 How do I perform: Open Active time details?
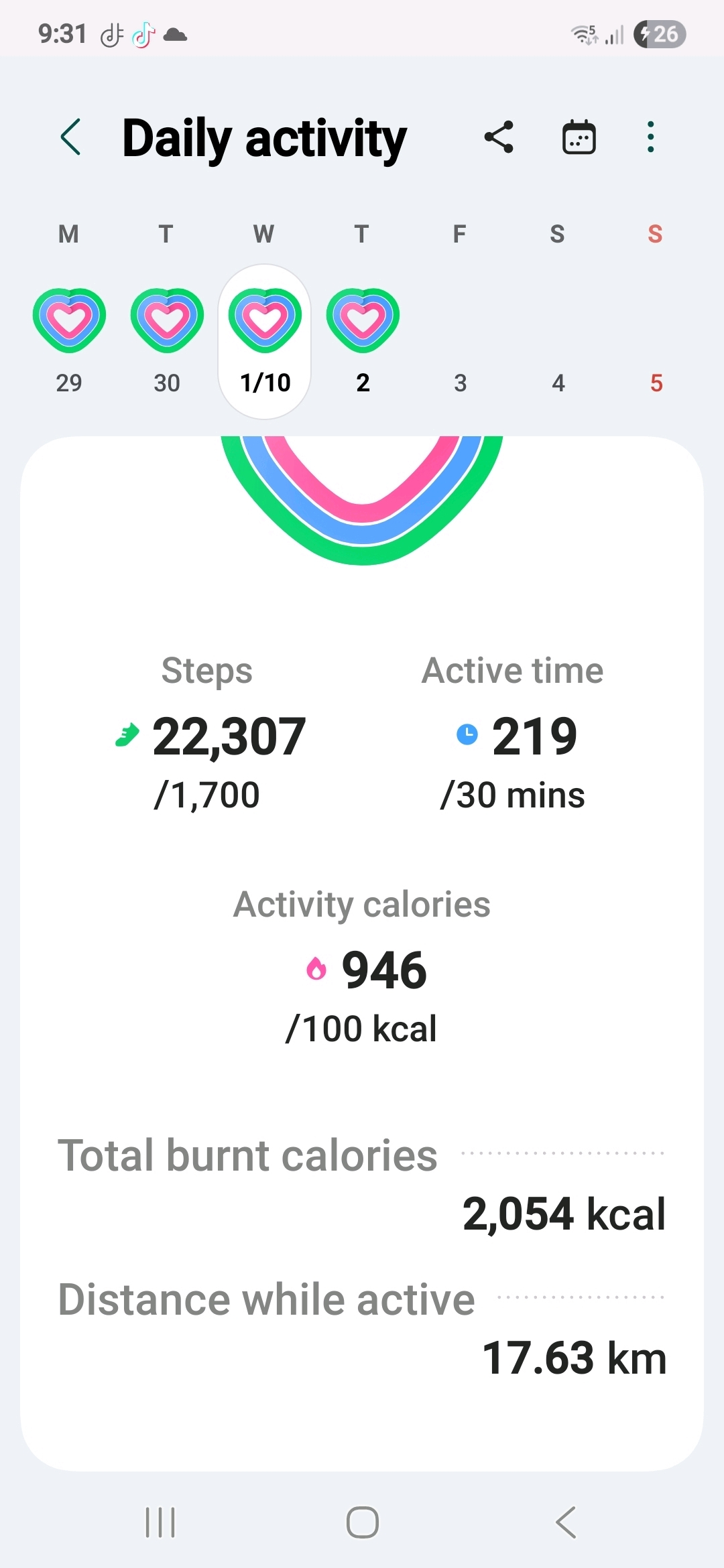[513, 734]
